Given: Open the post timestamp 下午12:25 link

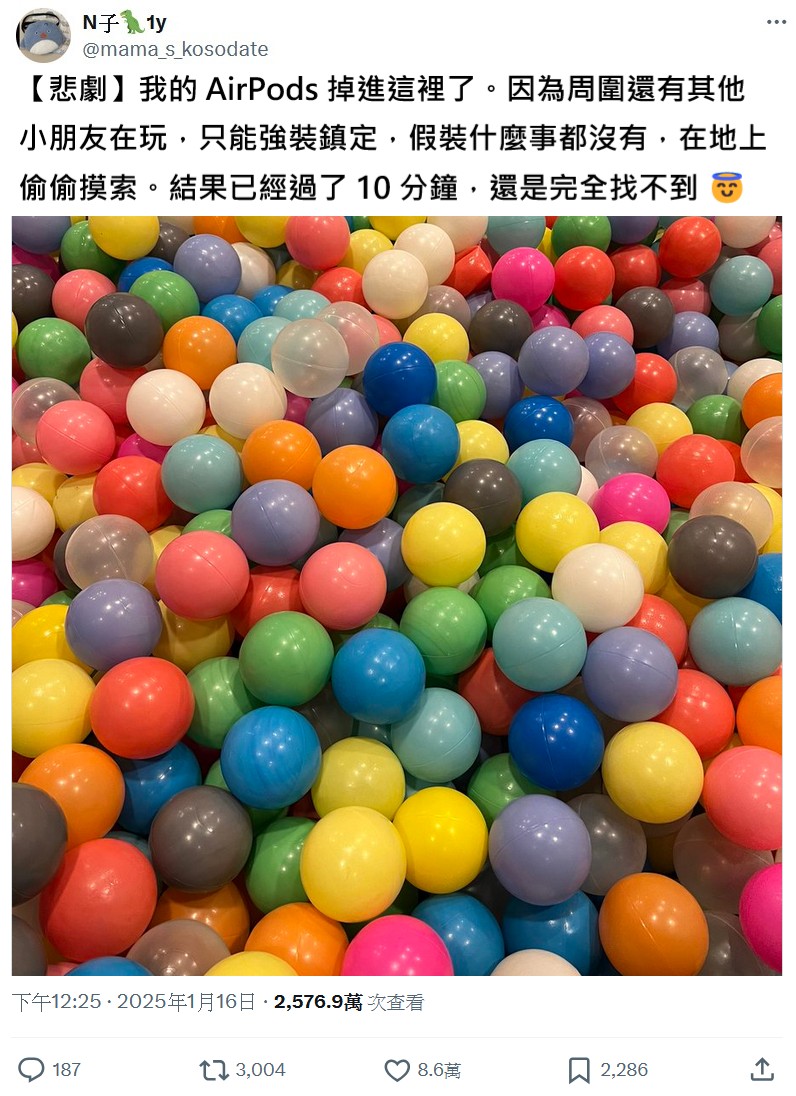Looking at the screenshot, I should click(x=57, y=1002).
